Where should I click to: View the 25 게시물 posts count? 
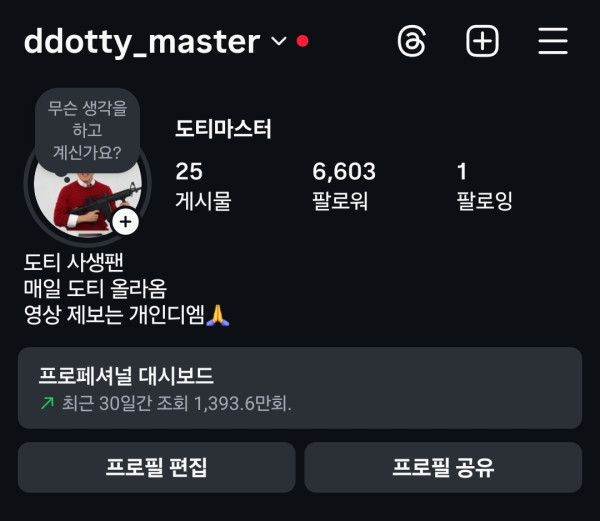(x=202, y=185)
